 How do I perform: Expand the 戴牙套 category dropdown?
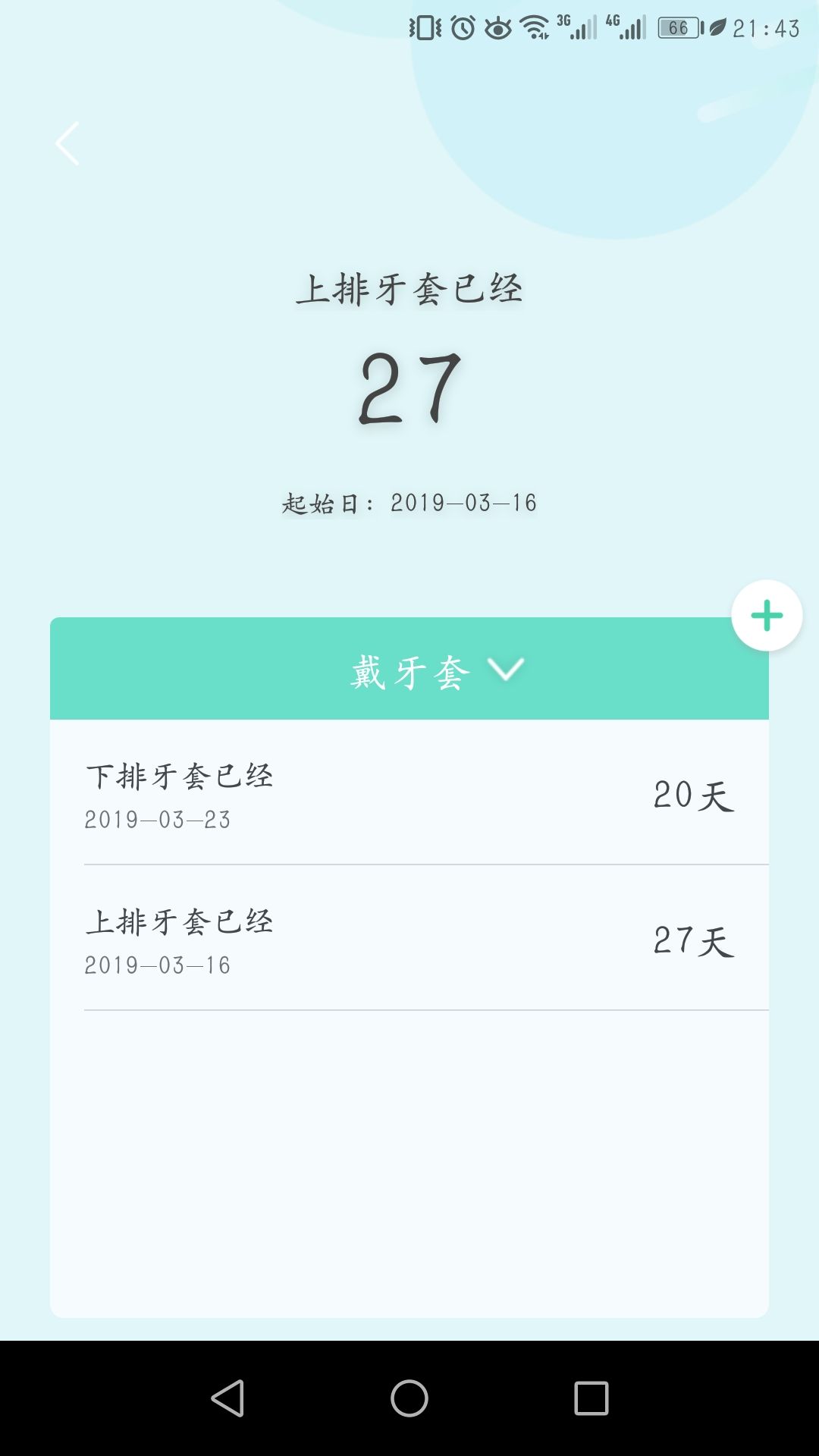(409, 669)
